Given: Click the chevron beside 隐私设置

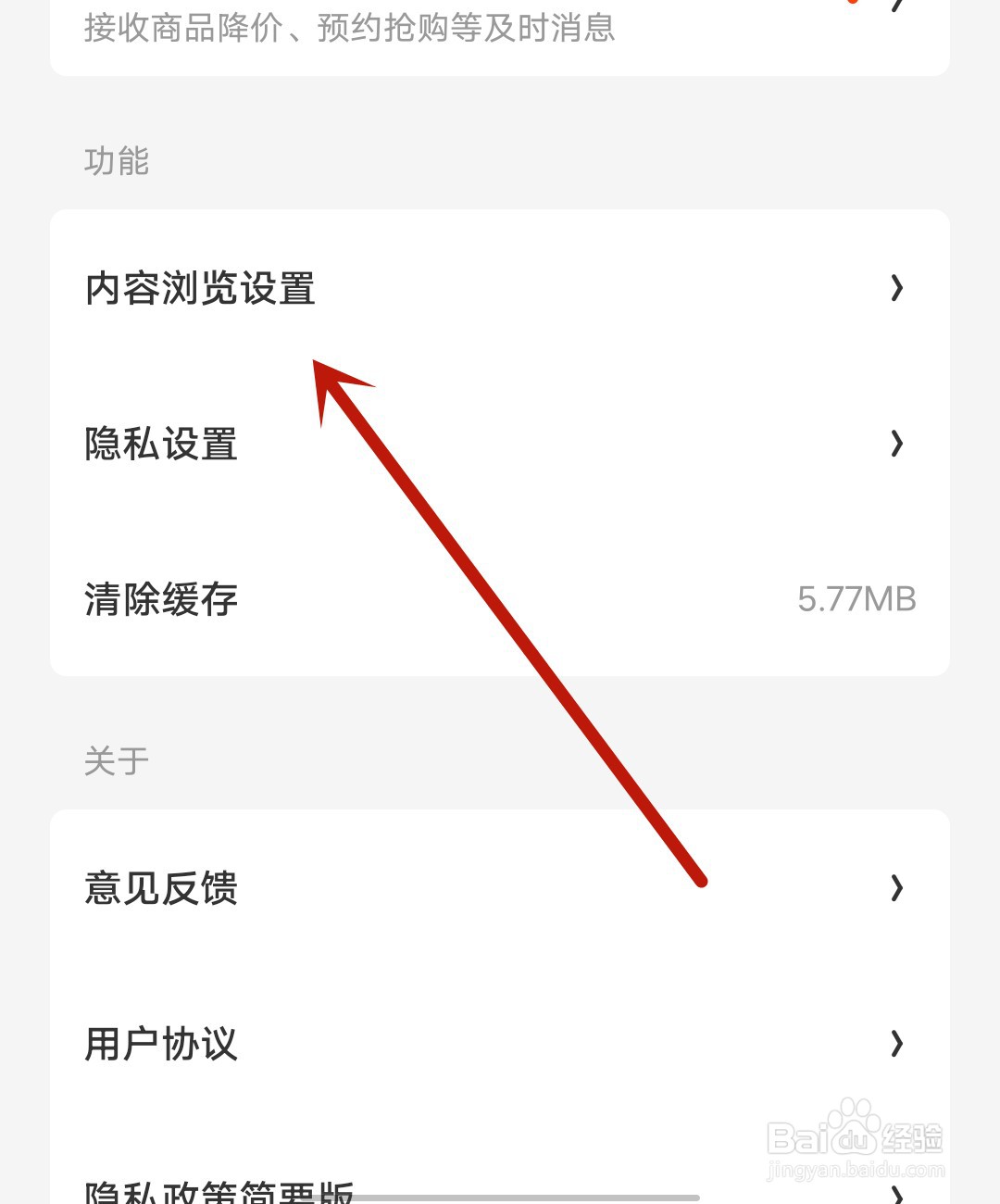Looking at the screenshot, I should (895, 445).
